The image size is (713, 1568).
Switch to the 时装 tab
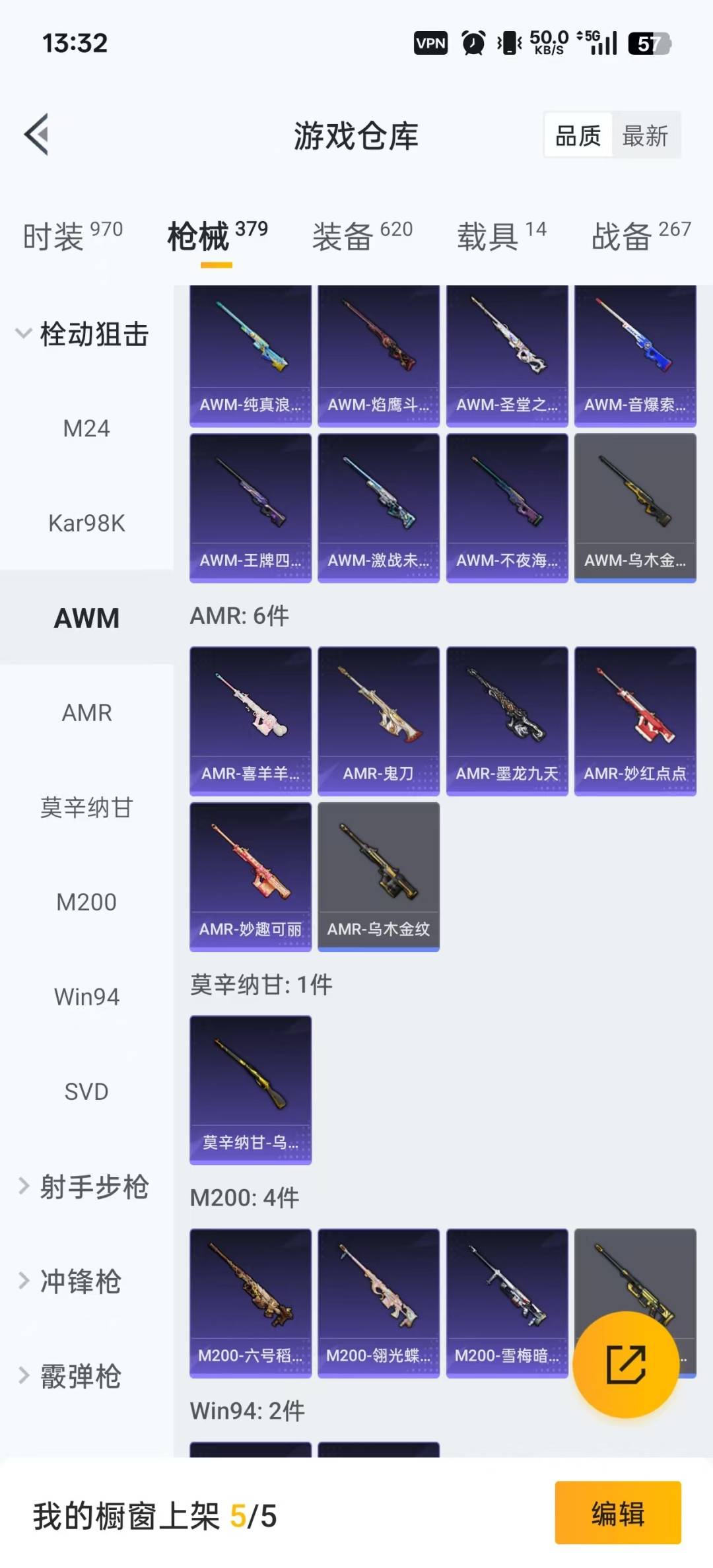point(73,236)
